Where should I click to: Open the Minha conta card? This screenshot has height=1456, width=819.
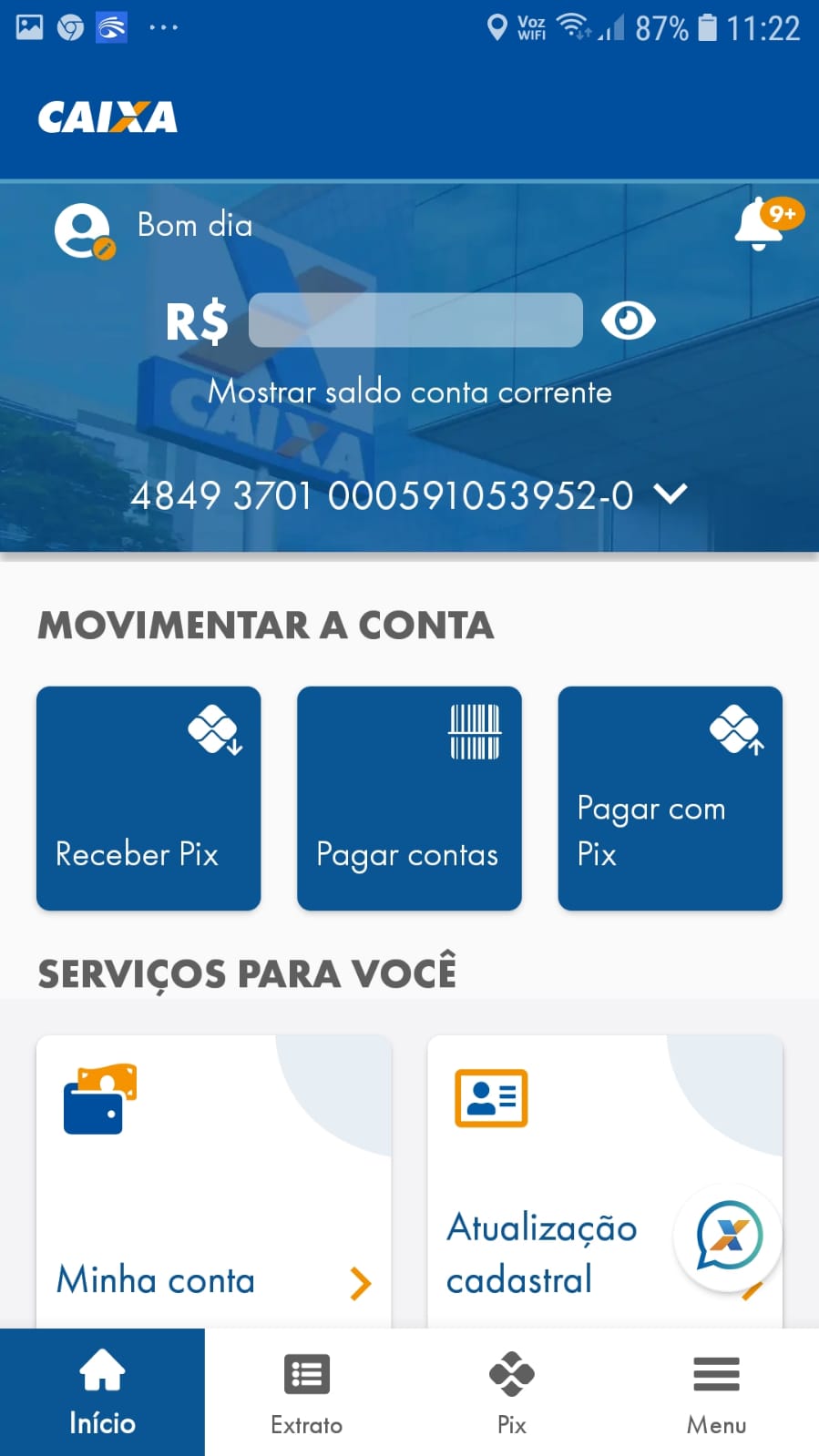pyautogui.click(x=214, y=1184)
